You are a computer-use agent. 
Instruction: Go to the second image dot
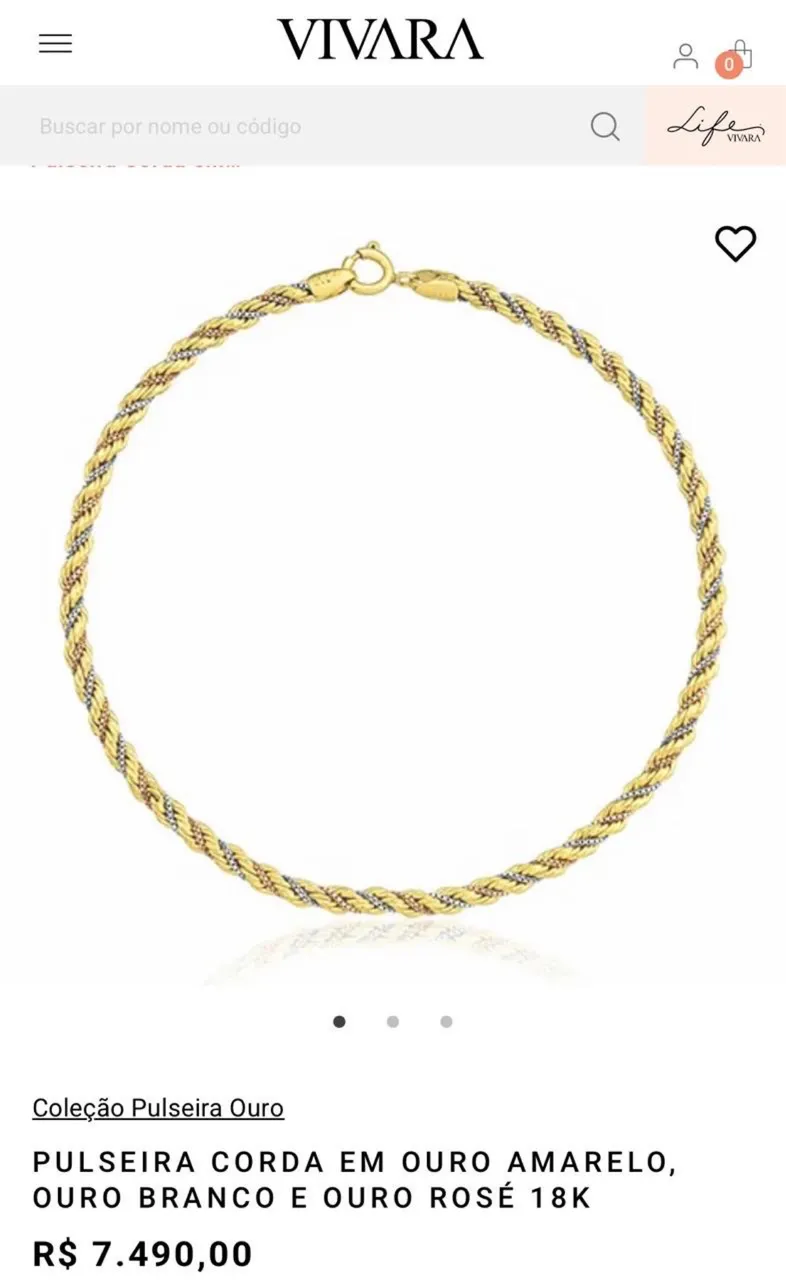point(393,1022)
